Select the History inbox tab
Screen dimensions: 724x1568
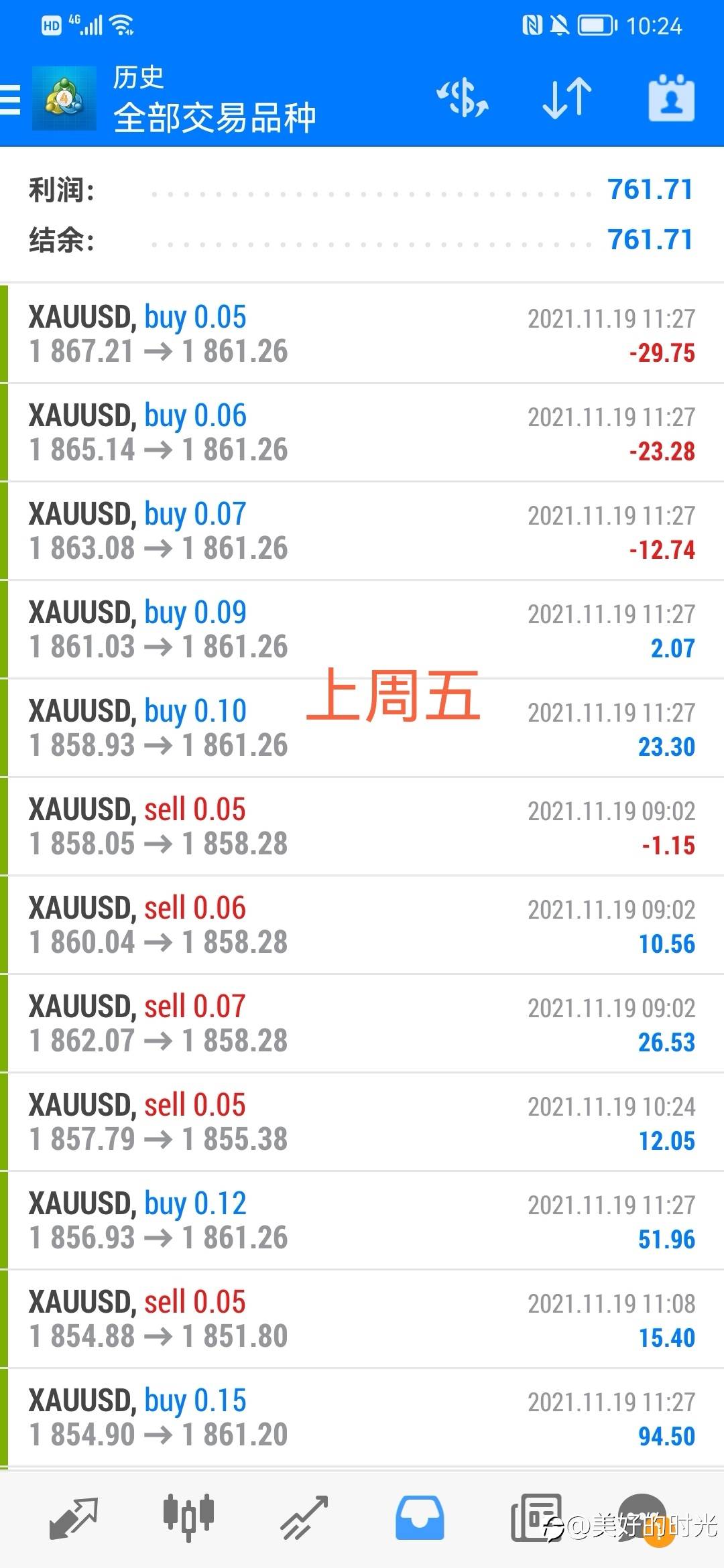click(420, 1517)
